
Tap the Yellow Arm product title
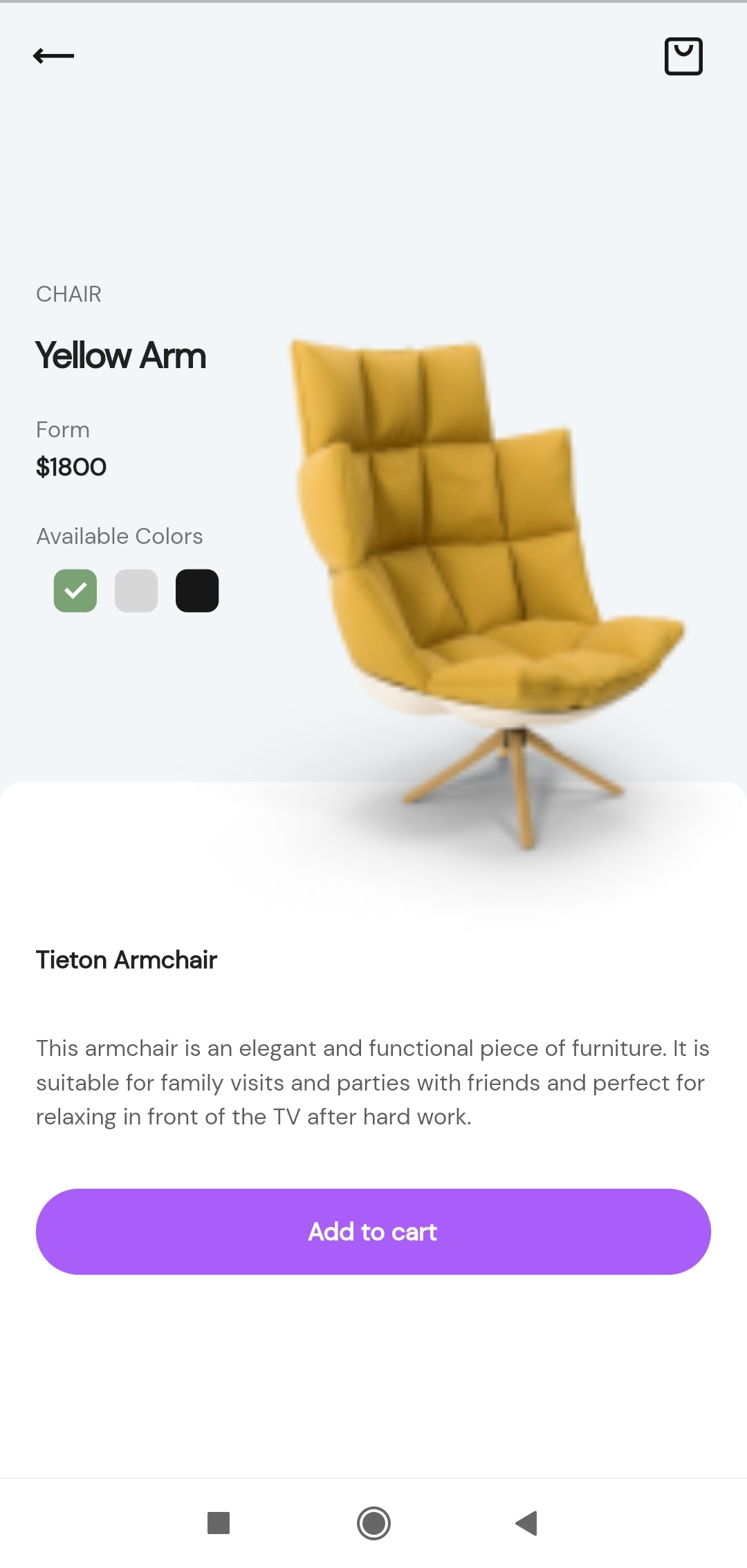(121, 356)
